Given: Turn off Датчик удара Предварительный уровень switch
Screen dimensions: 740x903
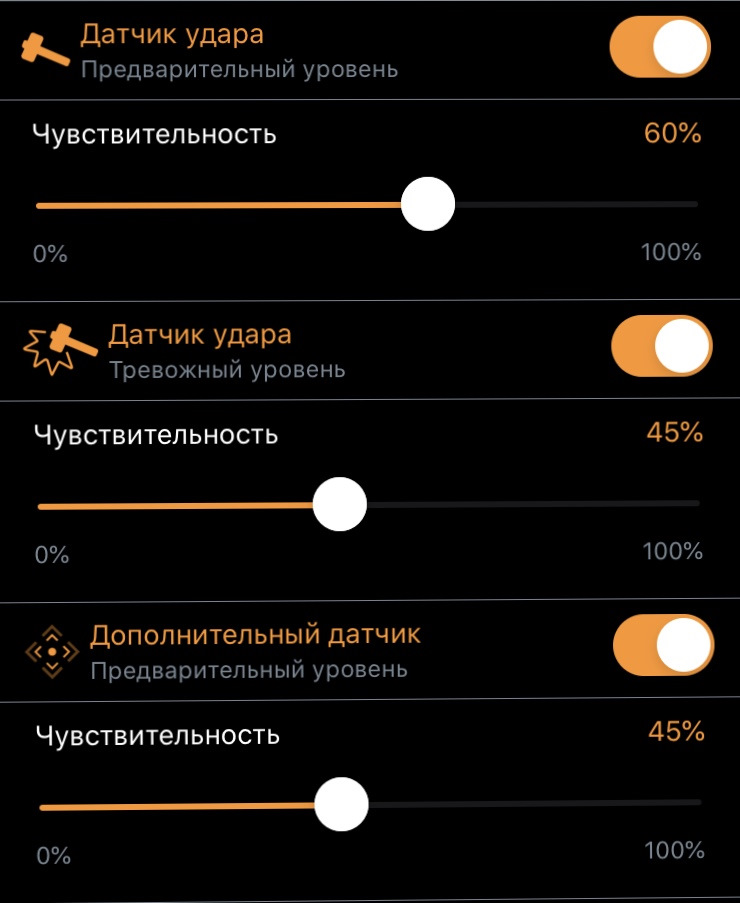Looking at the screenshot, I should point(660,47).
